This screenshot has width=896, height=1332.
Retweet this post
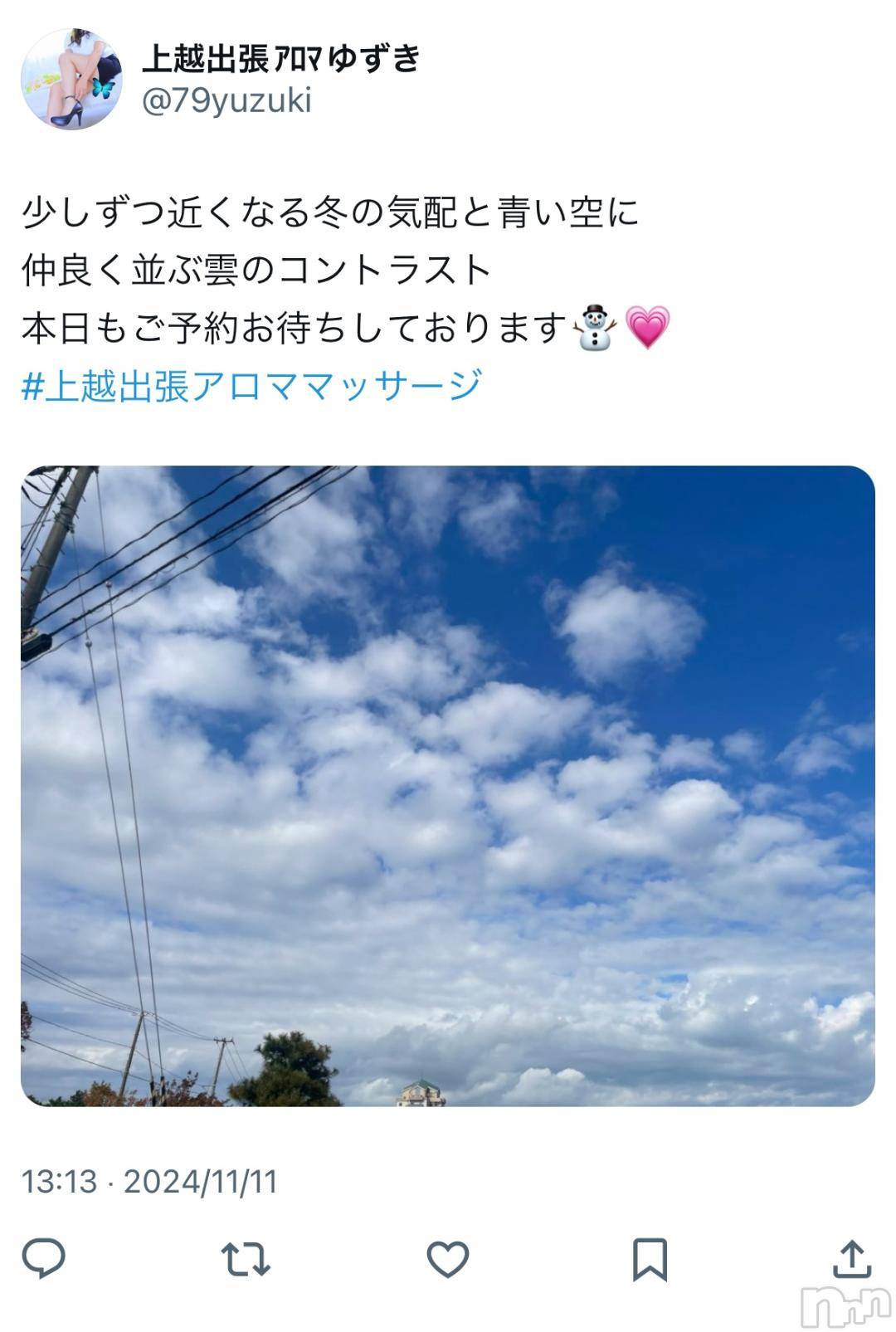(246, 1259)
